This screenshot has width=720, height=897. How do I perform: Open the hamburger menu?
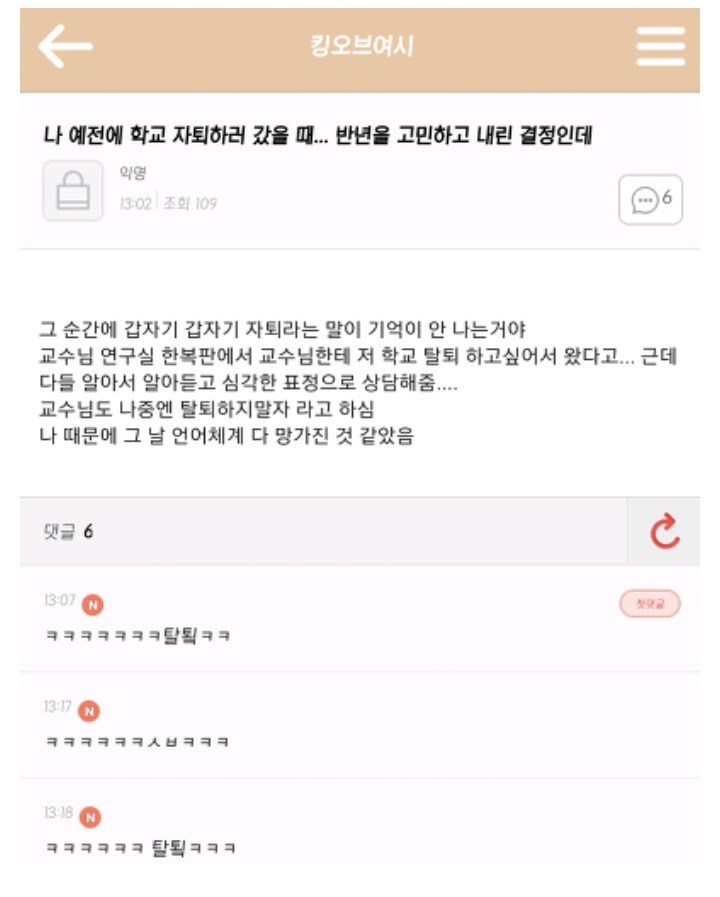click(x=660, y=46)
